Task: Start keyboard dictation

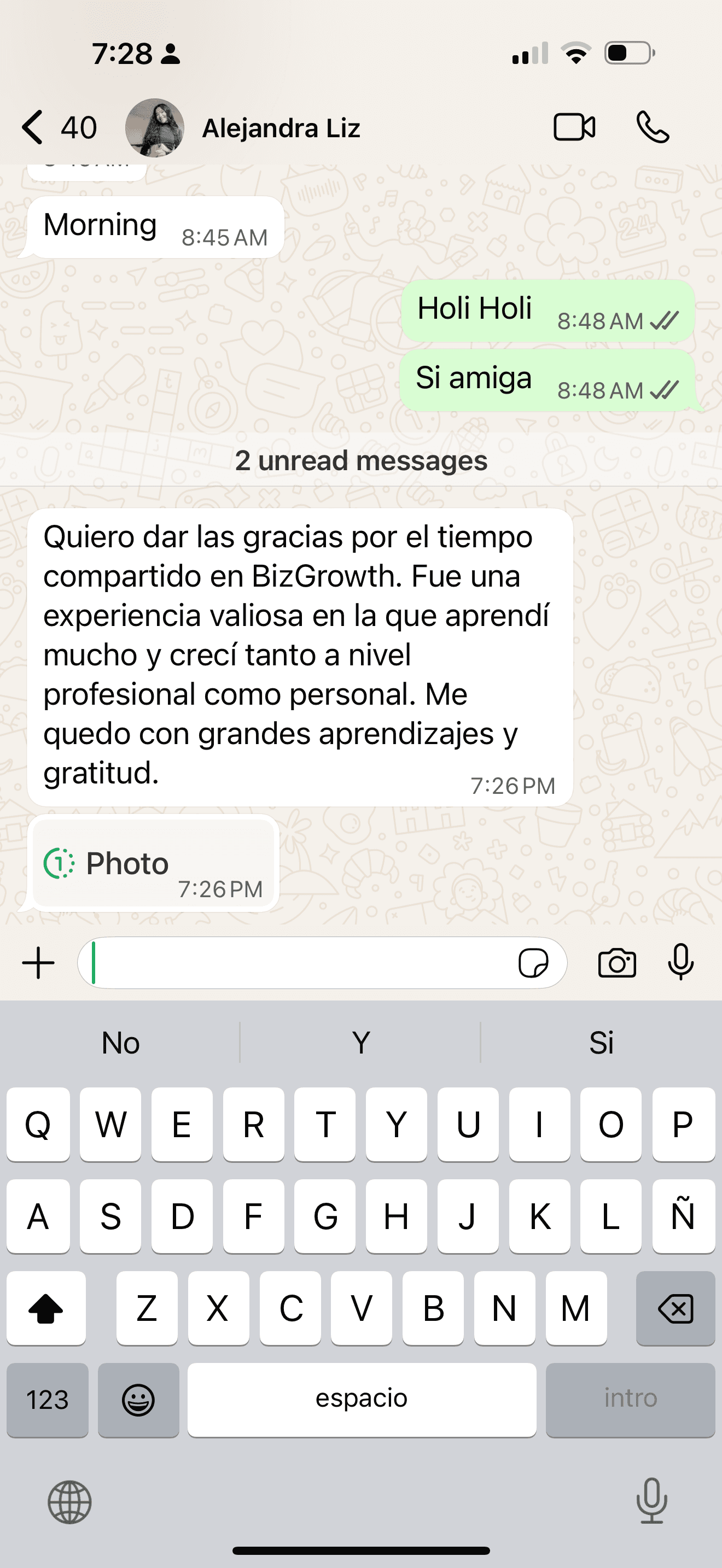Action: (651, 1501)
